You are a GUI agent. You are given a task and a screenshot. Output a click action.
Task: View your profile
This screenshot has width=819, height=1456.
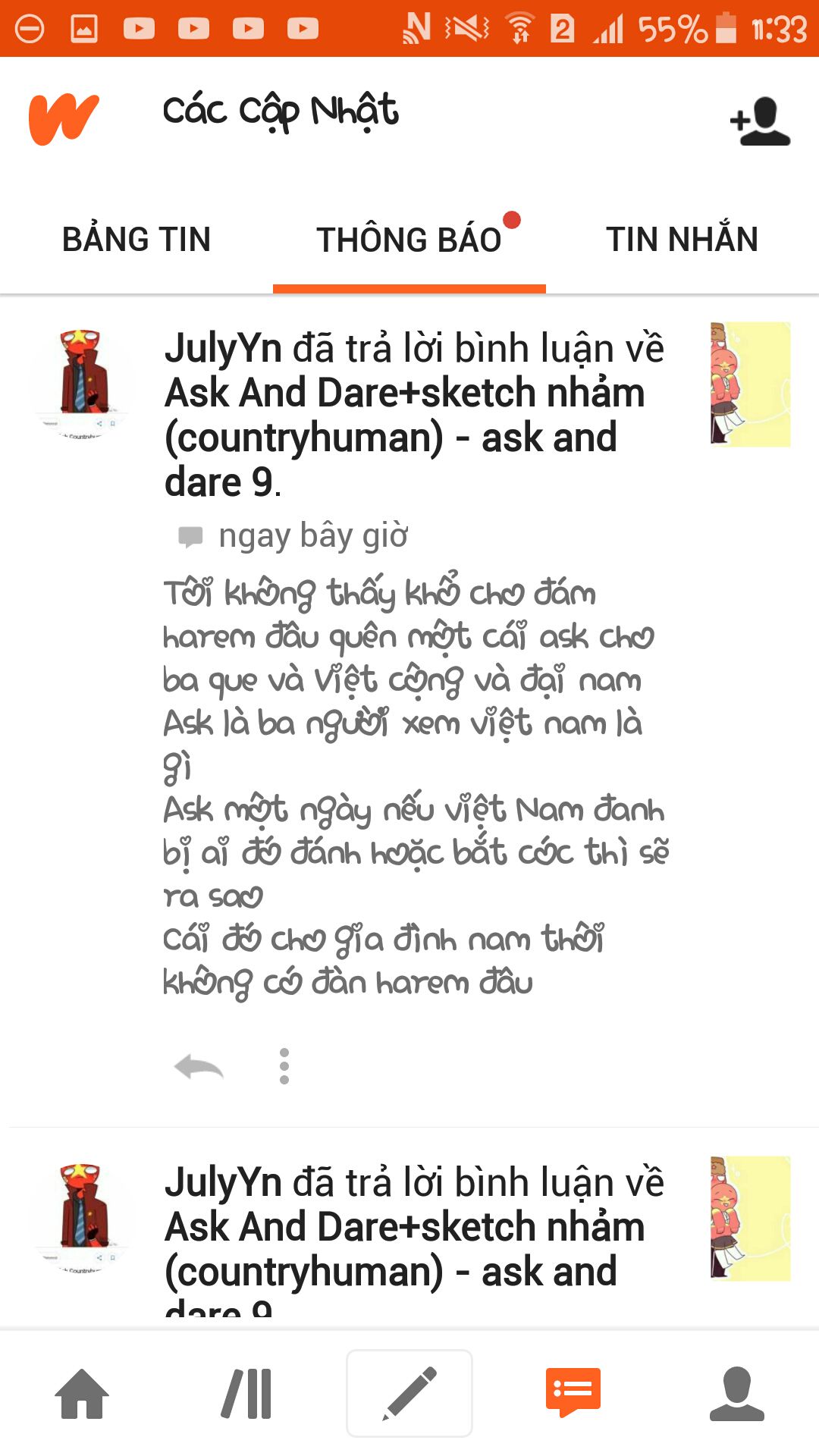pyautogui.click(x=736, y=1394)
